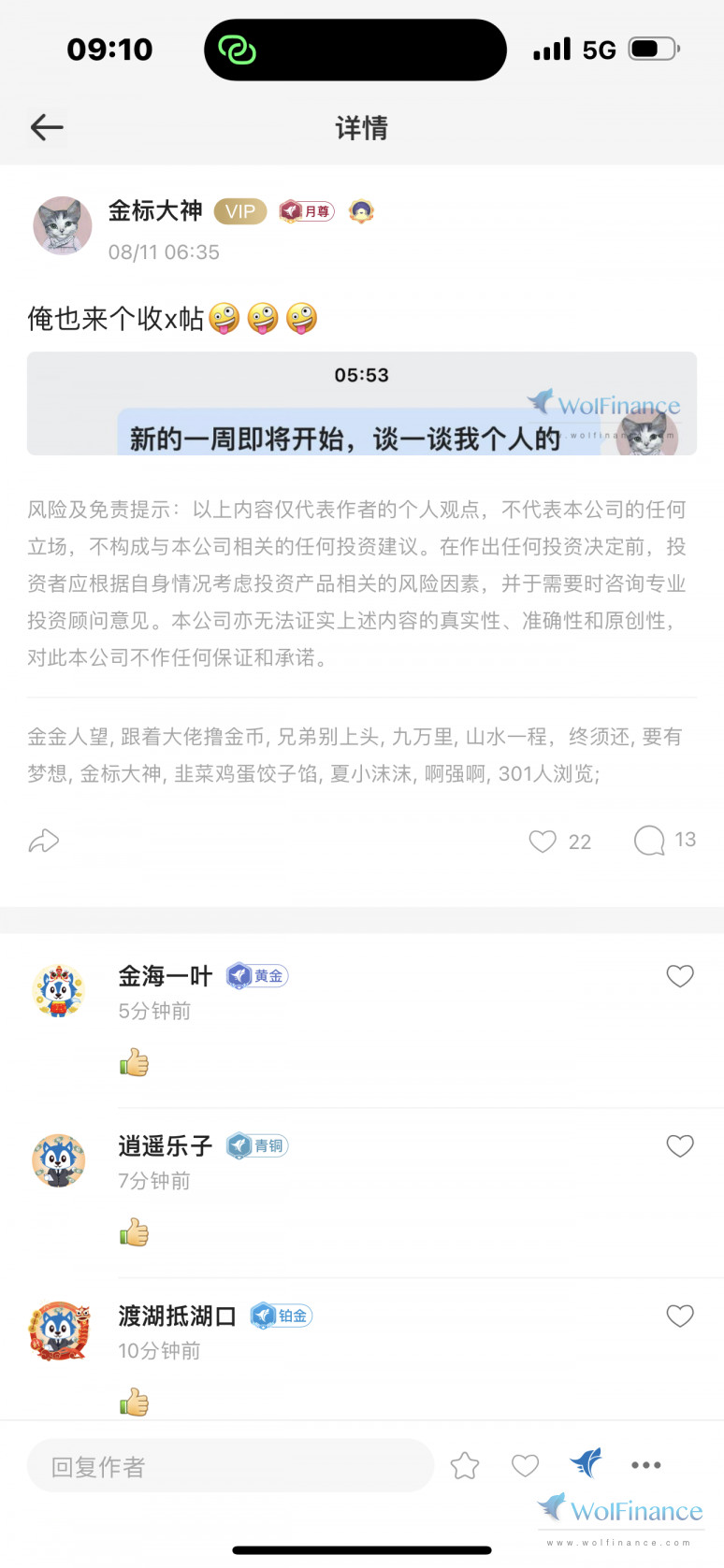724x1568 pixels.
Task: Tap the blue bird icon
Action: click(586, 1463)
